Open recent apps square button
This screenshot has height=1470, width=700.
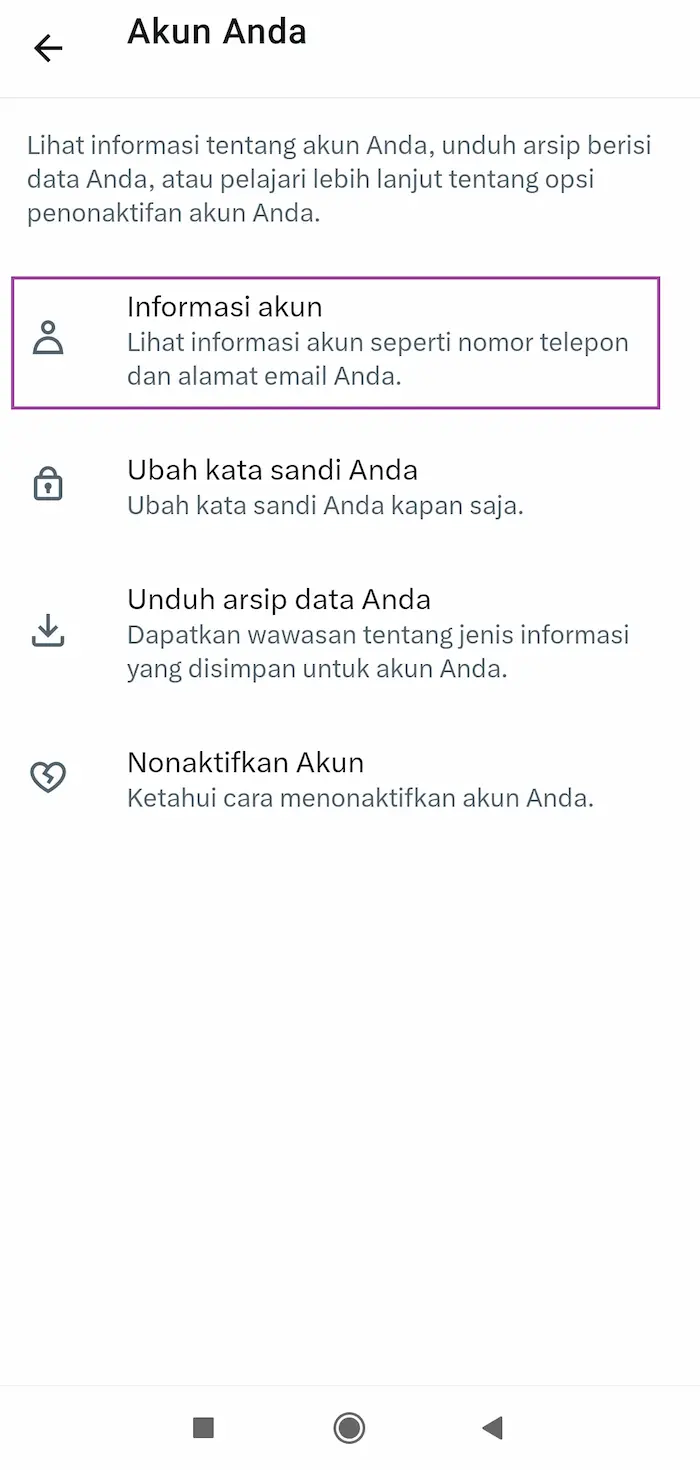pos(203,1427)
